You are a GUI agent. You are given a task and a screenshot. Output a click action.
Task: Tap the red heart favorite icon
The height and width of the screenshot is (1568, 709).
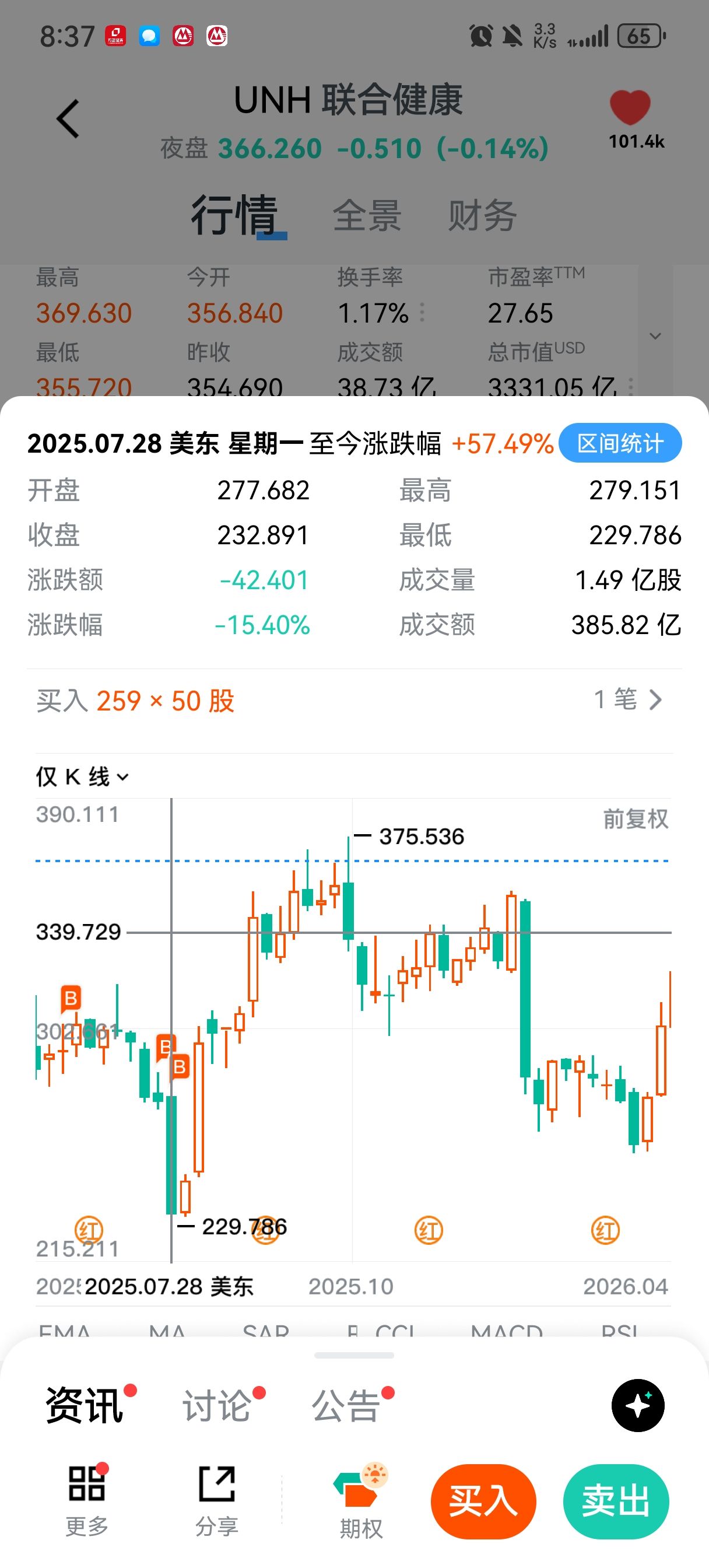coord(630,108)
